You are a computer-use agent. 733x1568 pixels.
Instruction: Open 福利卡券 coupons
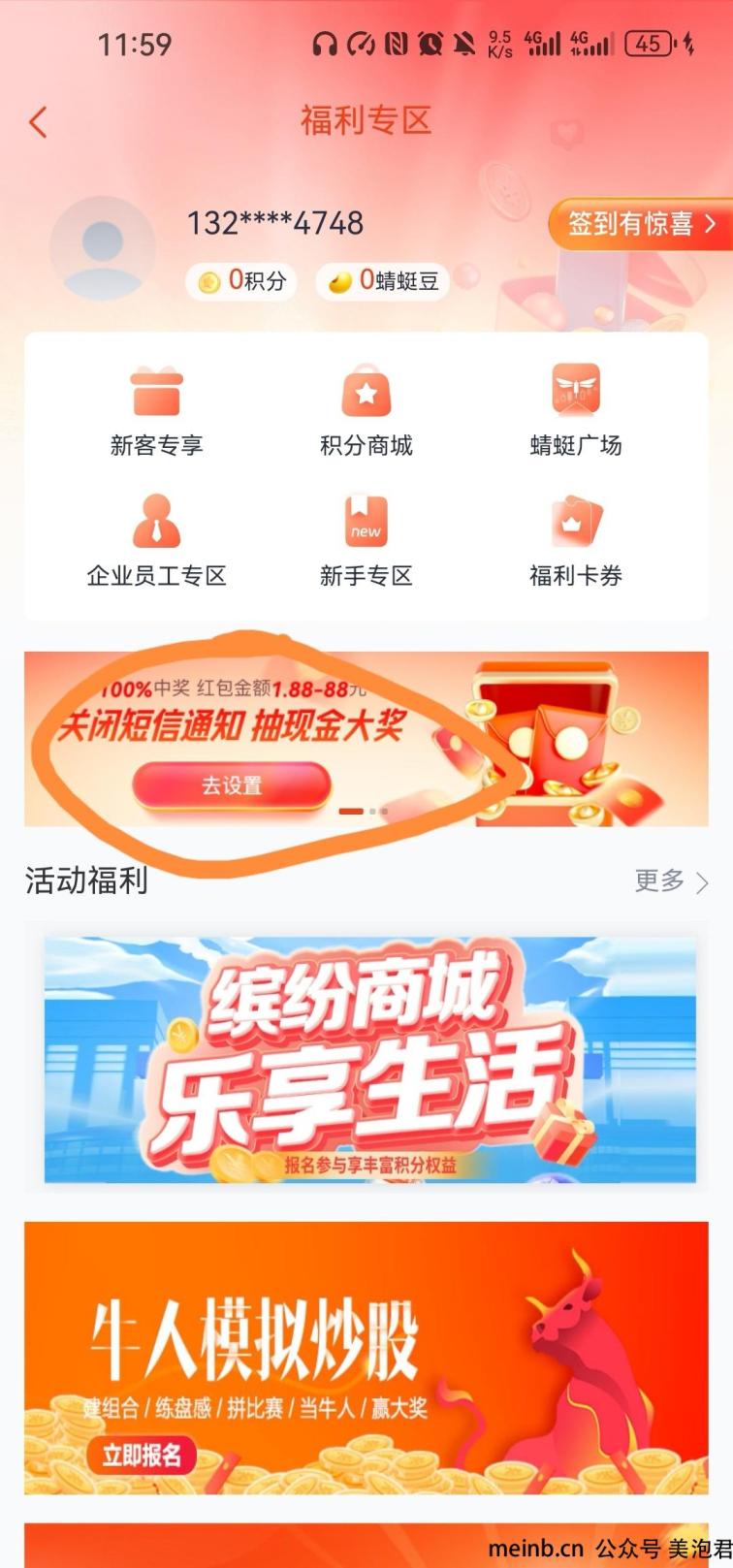[576, 541]
